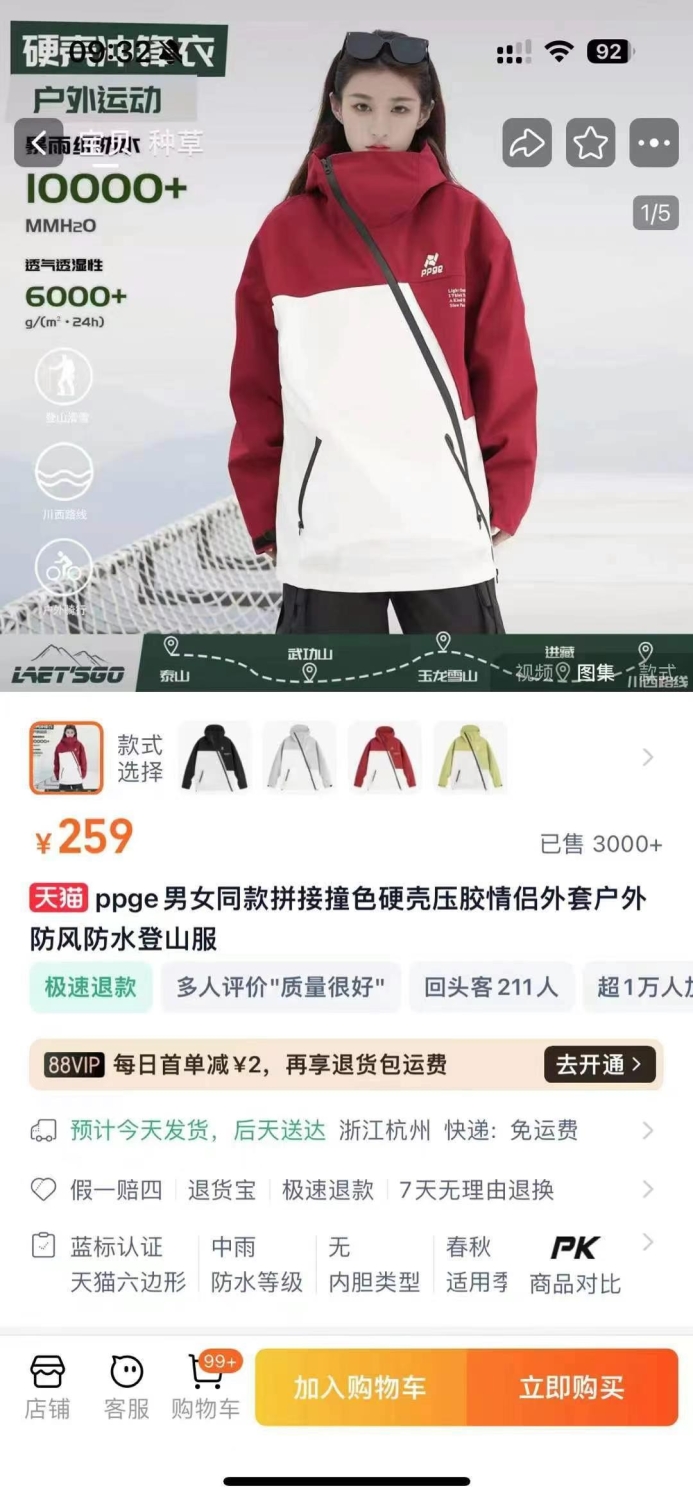
Task: Switch to 视频 media tab
Action: point(535,672)
